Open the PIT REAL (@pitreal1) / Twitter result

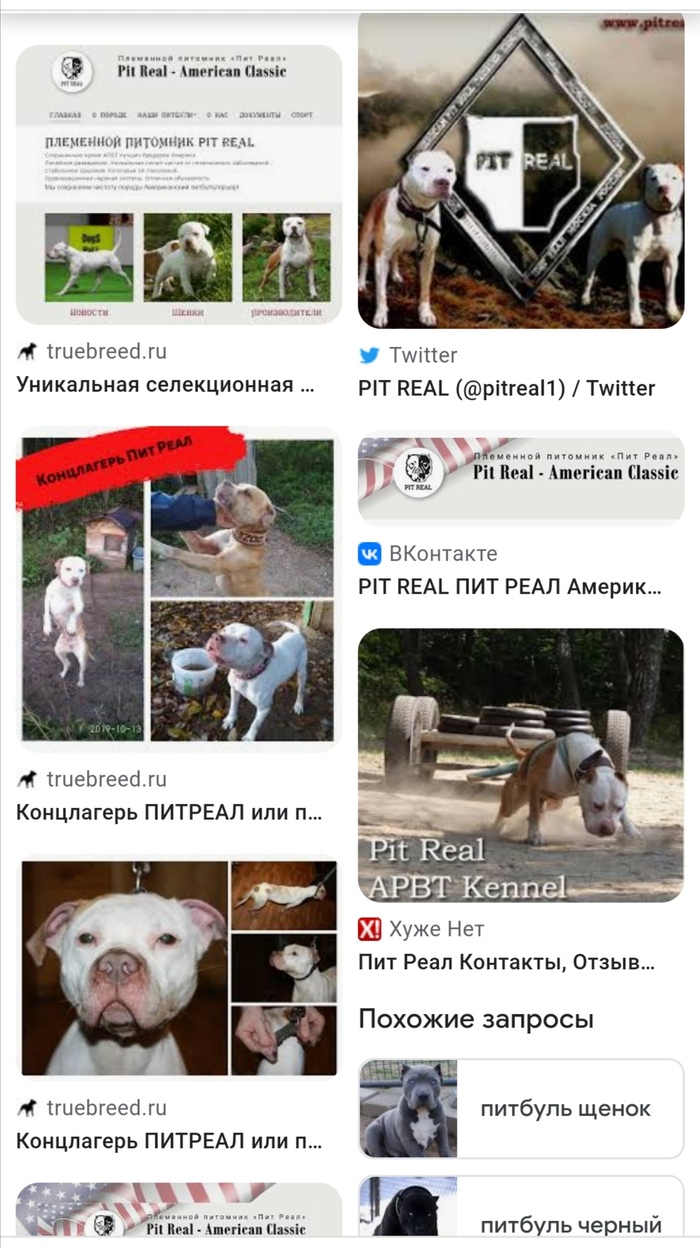[506, 389]
